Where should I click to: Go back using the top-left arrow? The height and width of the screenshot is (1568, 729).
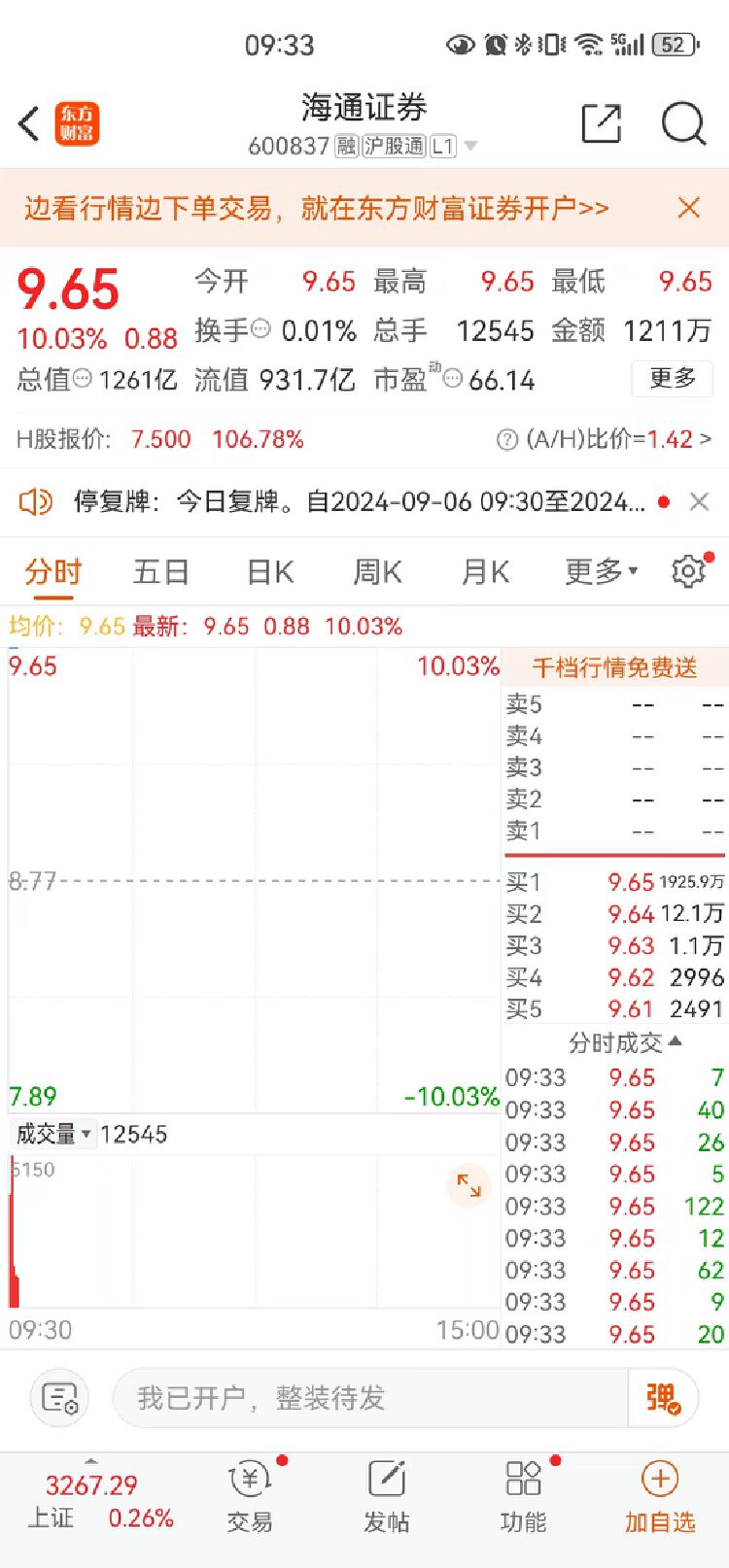tap(29, 124)
